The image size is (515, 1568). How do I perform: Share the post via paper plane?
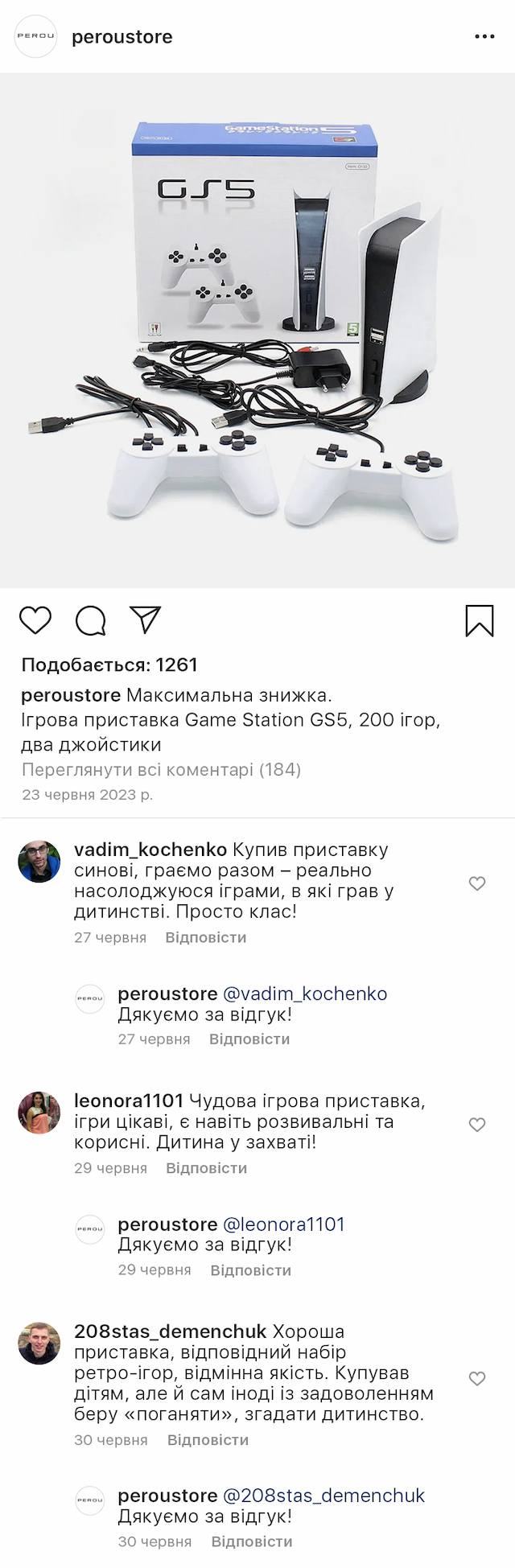tap(146, 619)
